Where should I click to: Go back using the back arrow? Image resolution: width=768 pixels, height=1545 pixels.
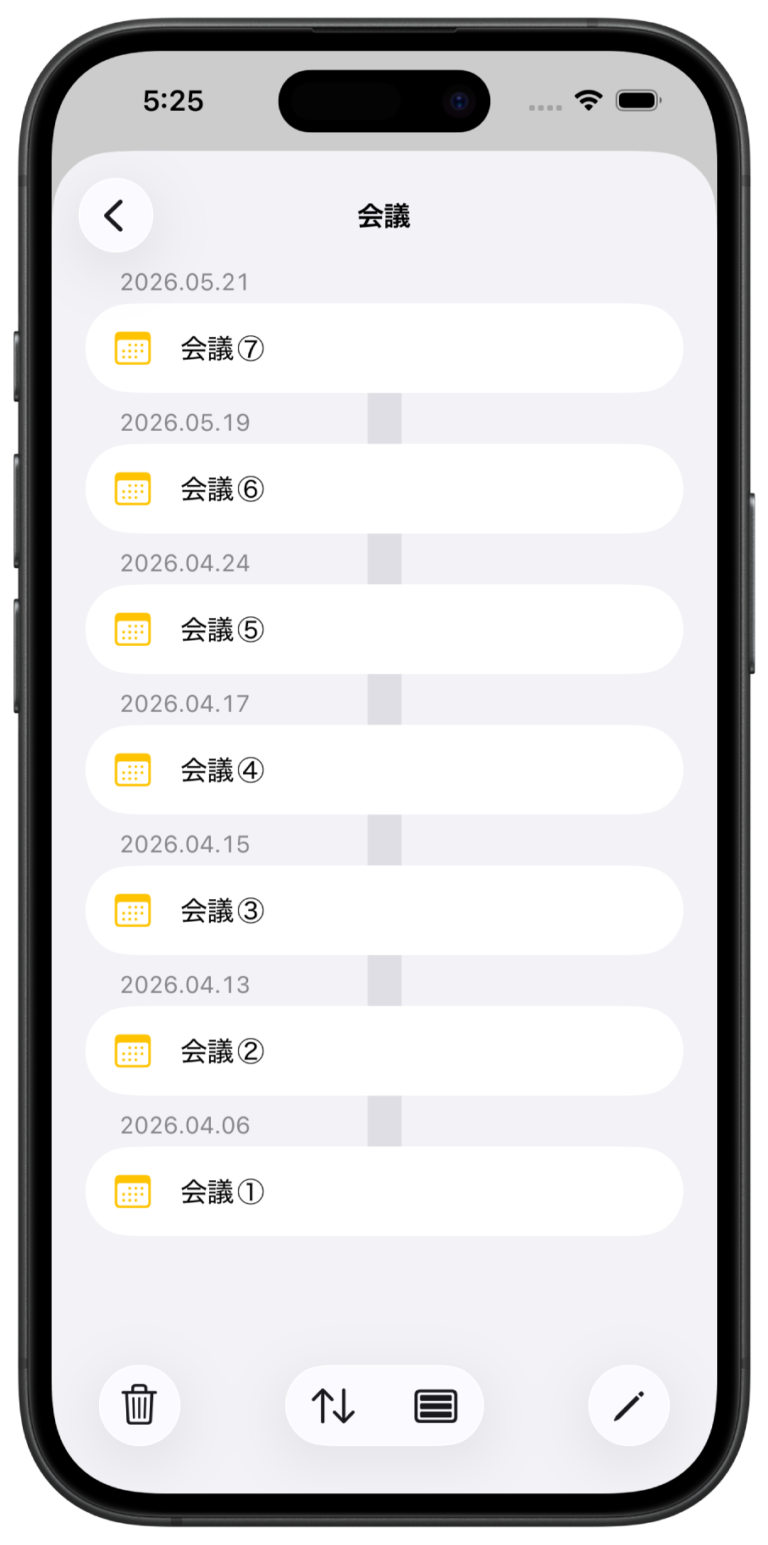(x=115, y=215)
